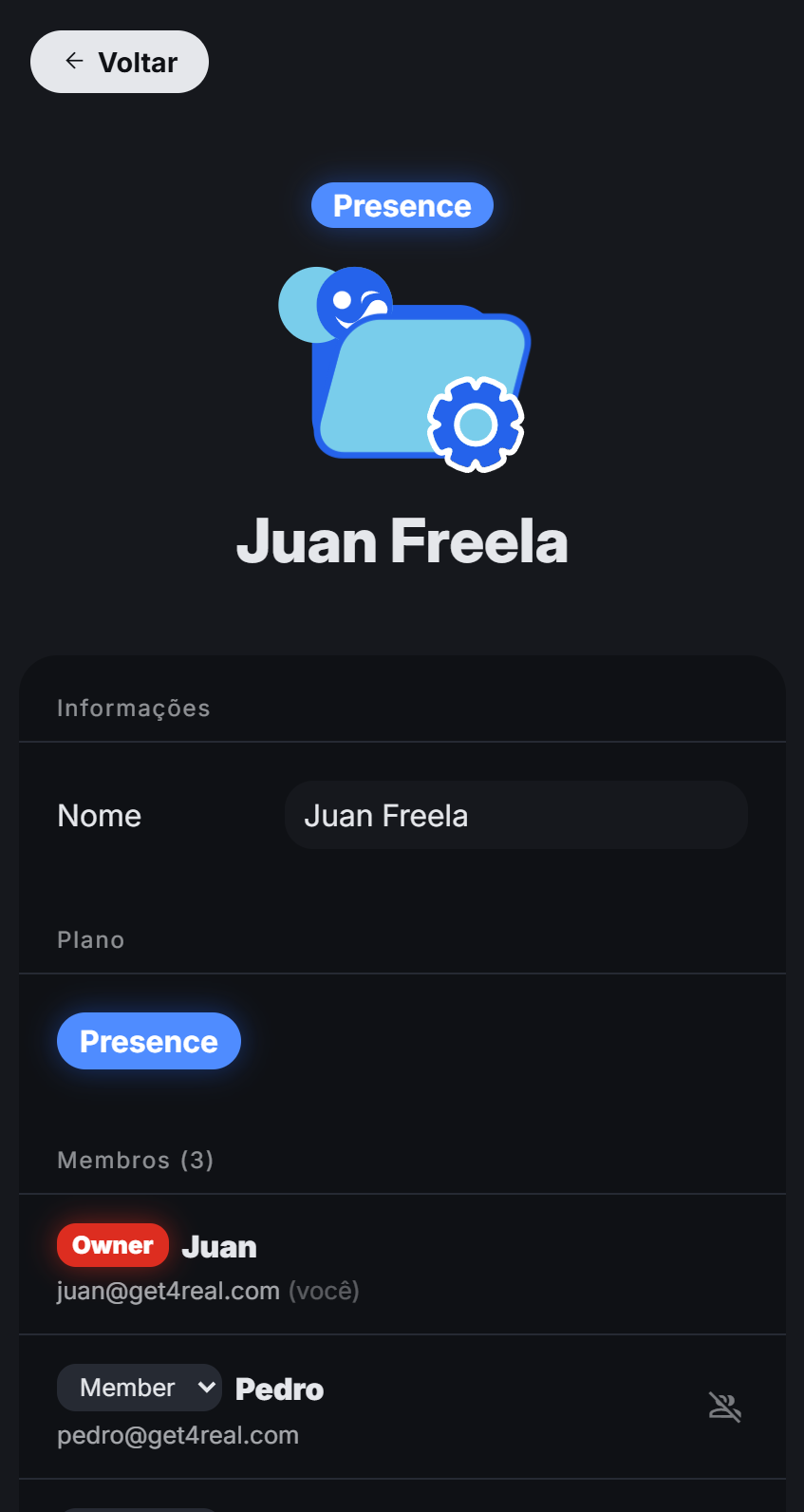The height and width of the screenshot is (1512, 804).
Task: Edit the Nome text field
Action: [x=515, y=816]
